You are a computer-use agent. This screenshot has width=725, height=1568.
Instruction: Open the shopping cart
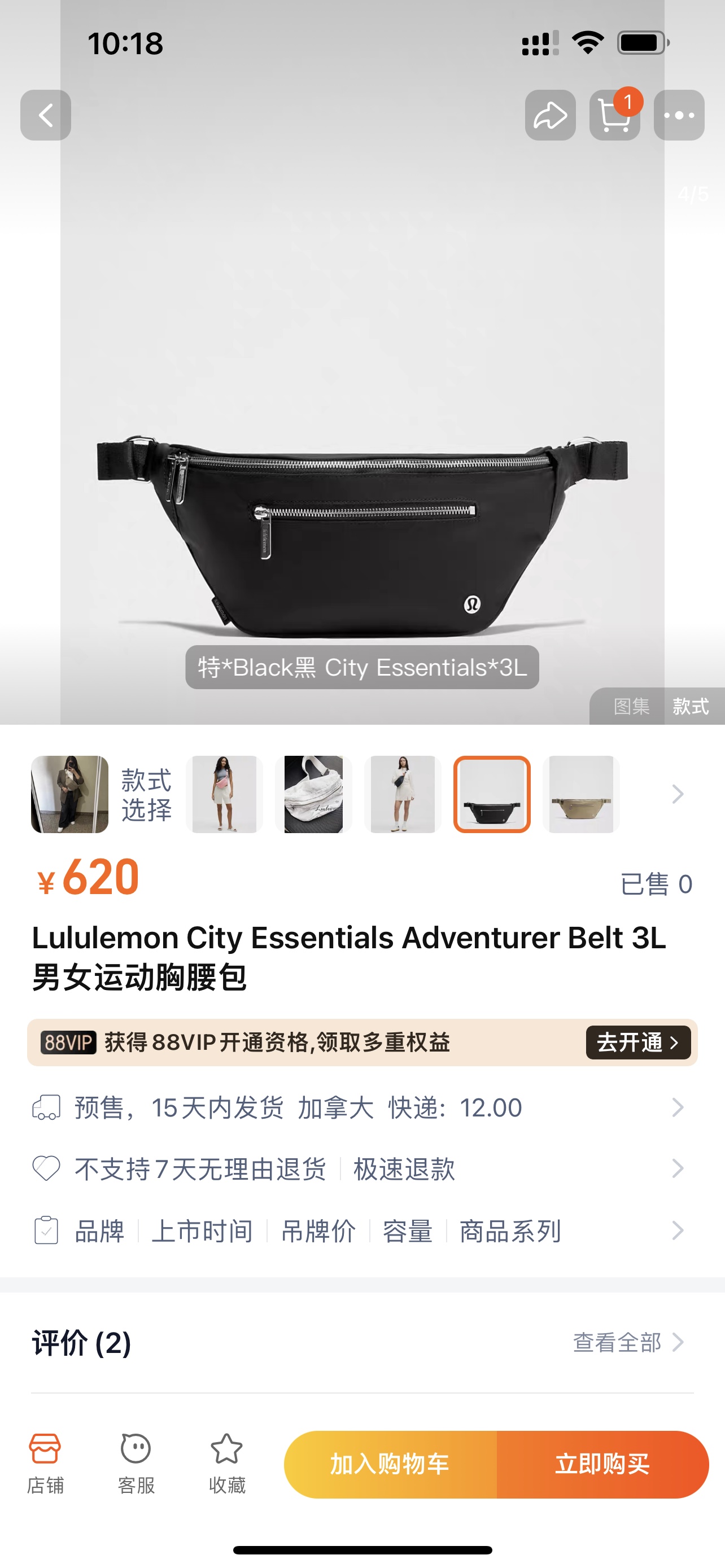[x=614, y=115]
